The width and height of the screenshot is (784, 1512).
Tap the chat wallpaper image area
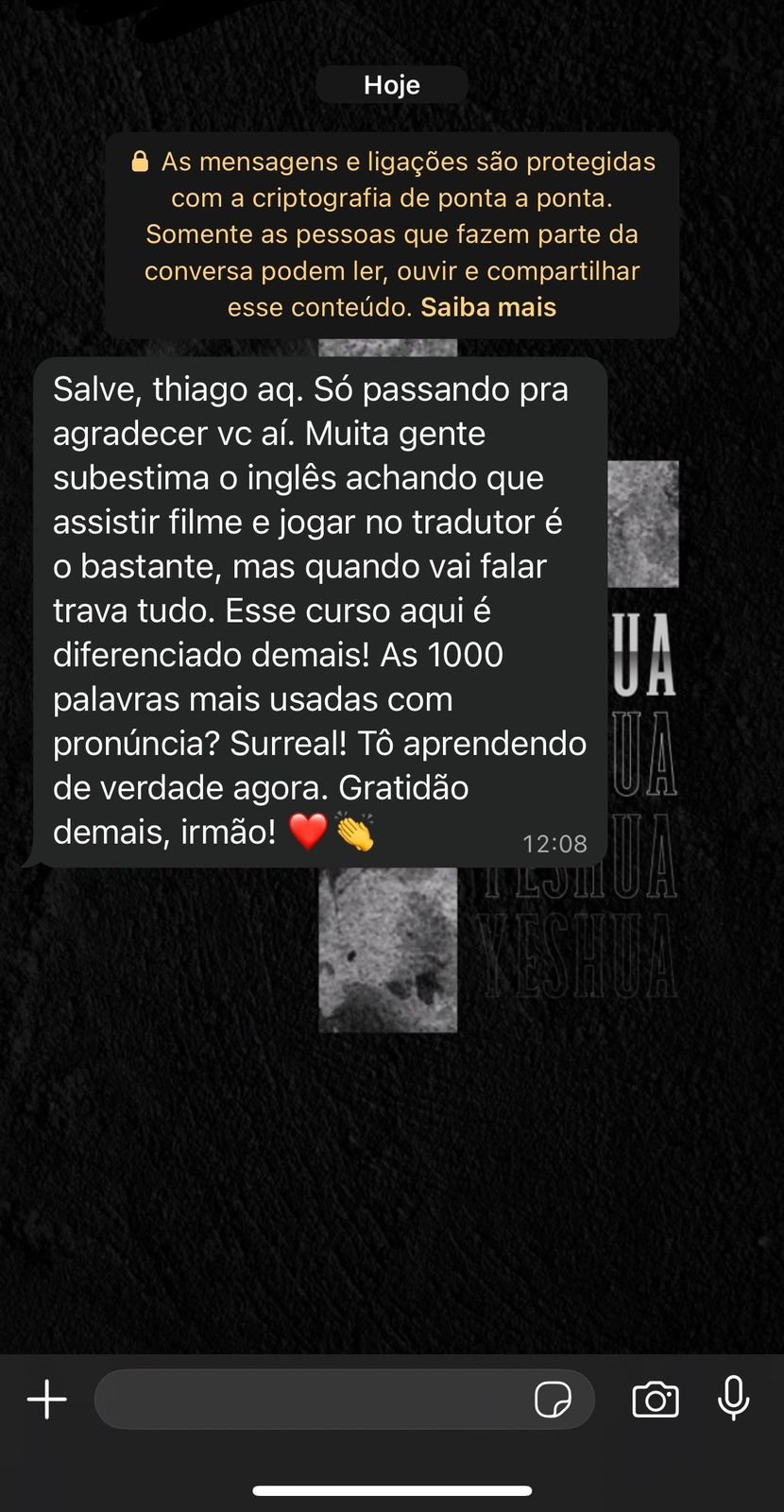pyautogui.click(x=392, y=1134)
